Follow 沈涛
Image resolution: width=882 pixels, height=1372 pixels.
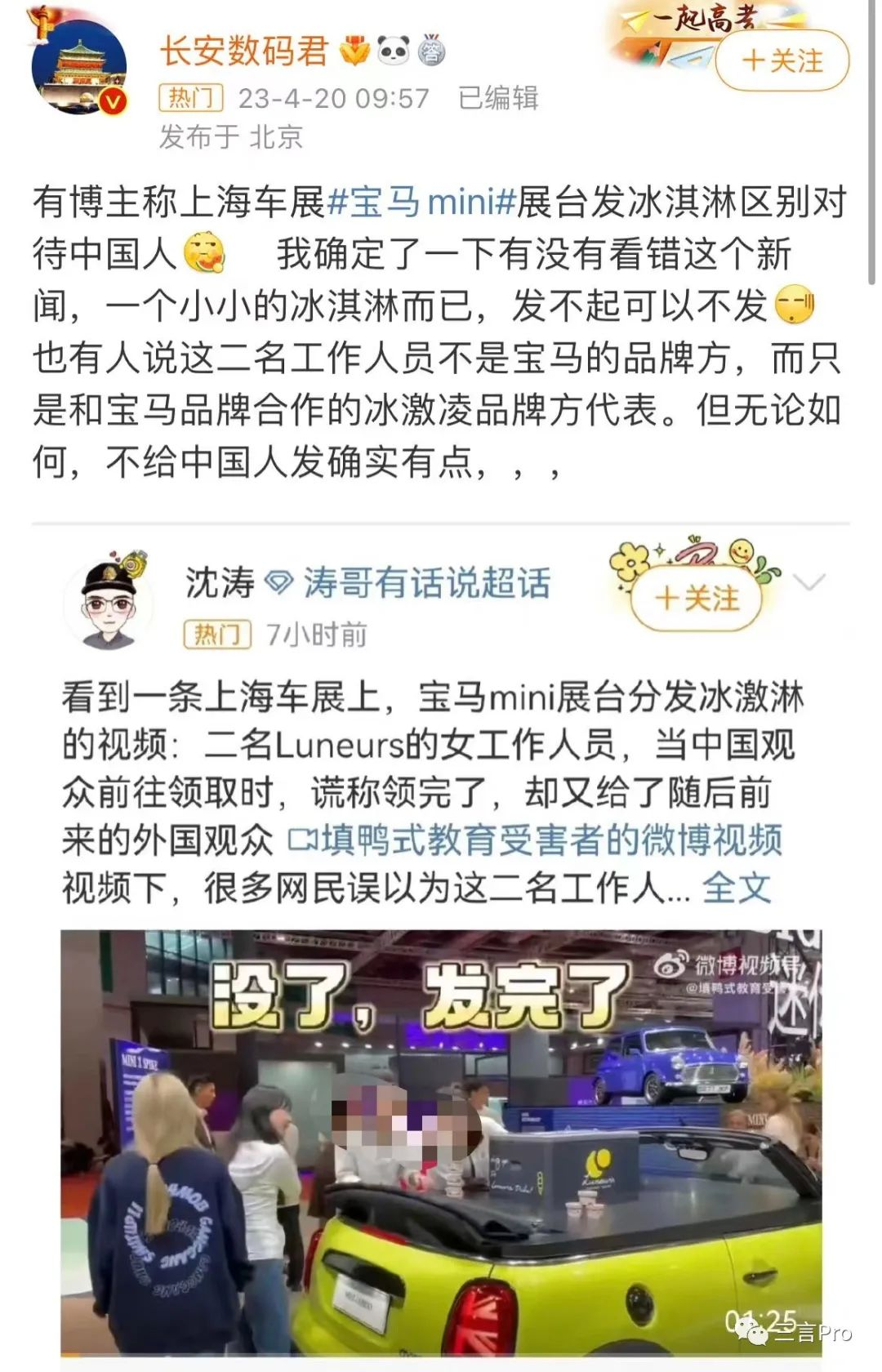697,599
